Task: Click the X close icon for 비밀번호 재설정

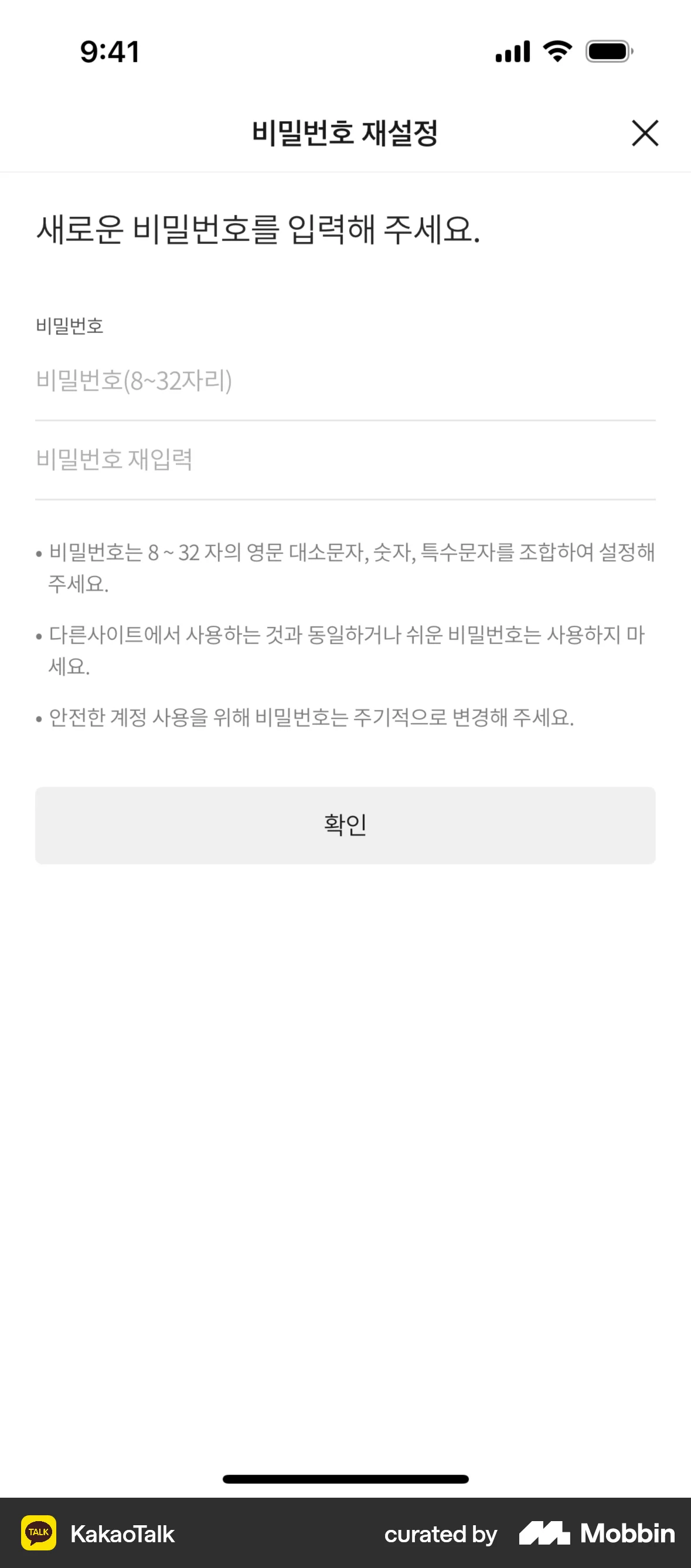Action: click(x=645, y=134)
